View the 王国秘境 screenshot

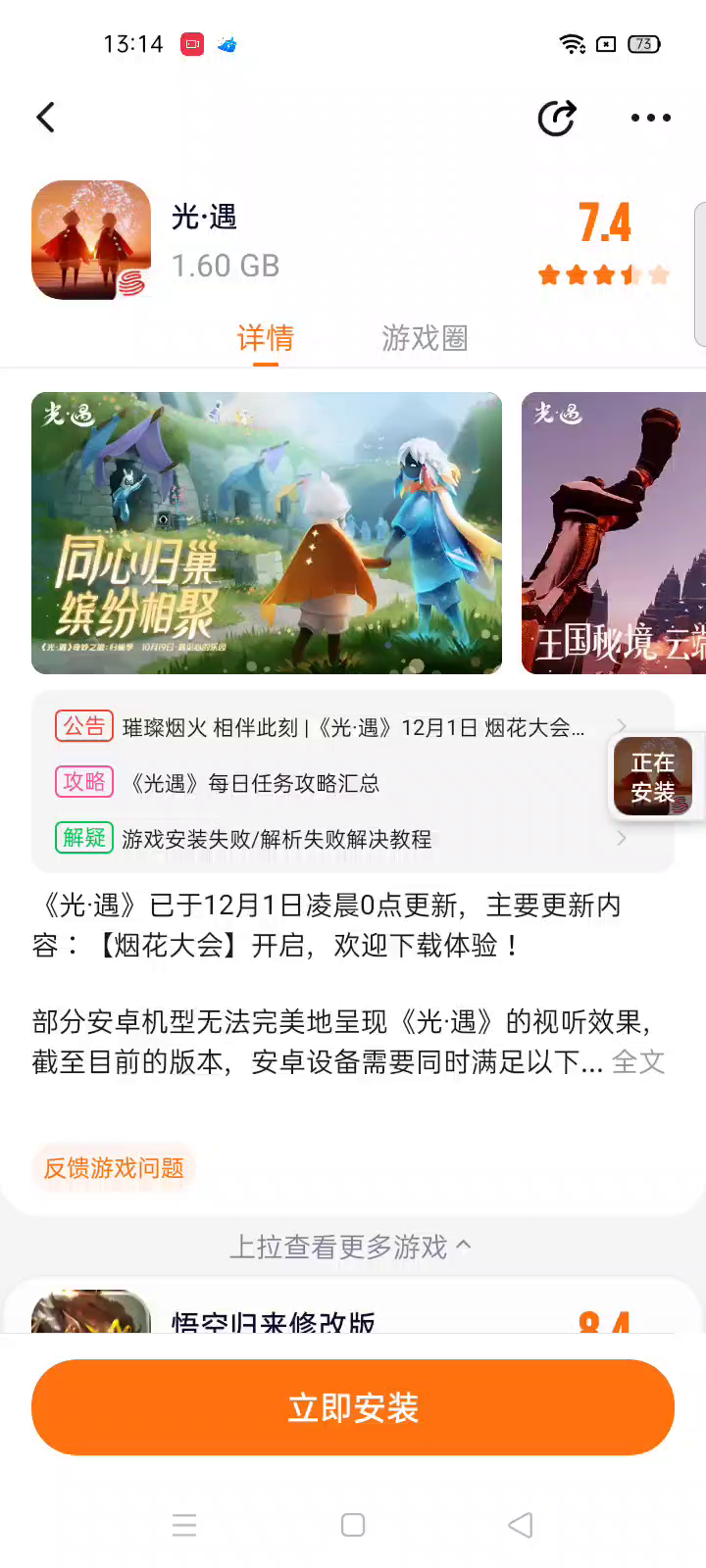coord(614,533)
